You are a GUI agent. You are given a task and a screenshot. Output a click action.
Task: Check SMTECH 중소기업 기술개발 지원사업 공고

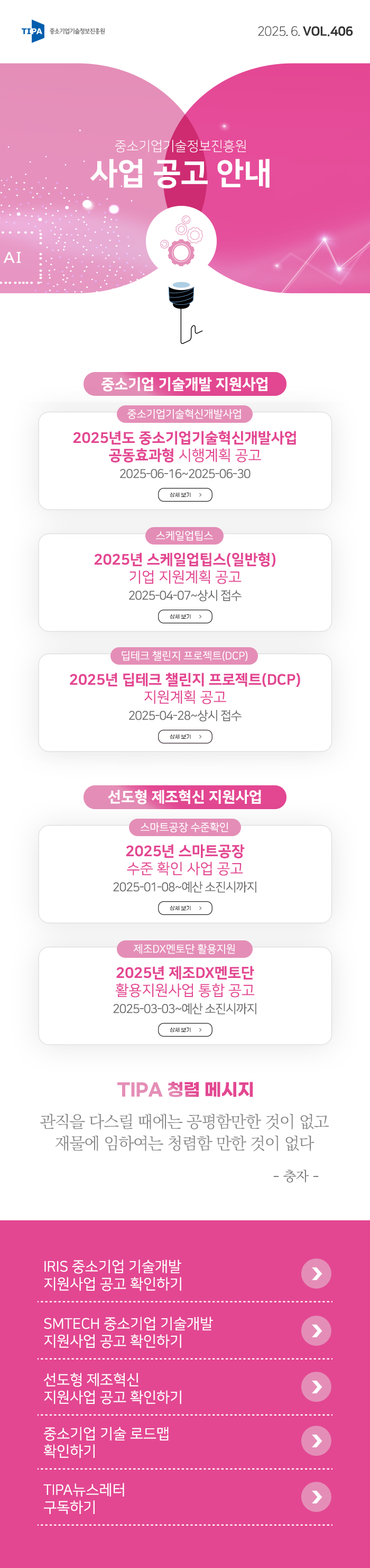click(316, 1330)
